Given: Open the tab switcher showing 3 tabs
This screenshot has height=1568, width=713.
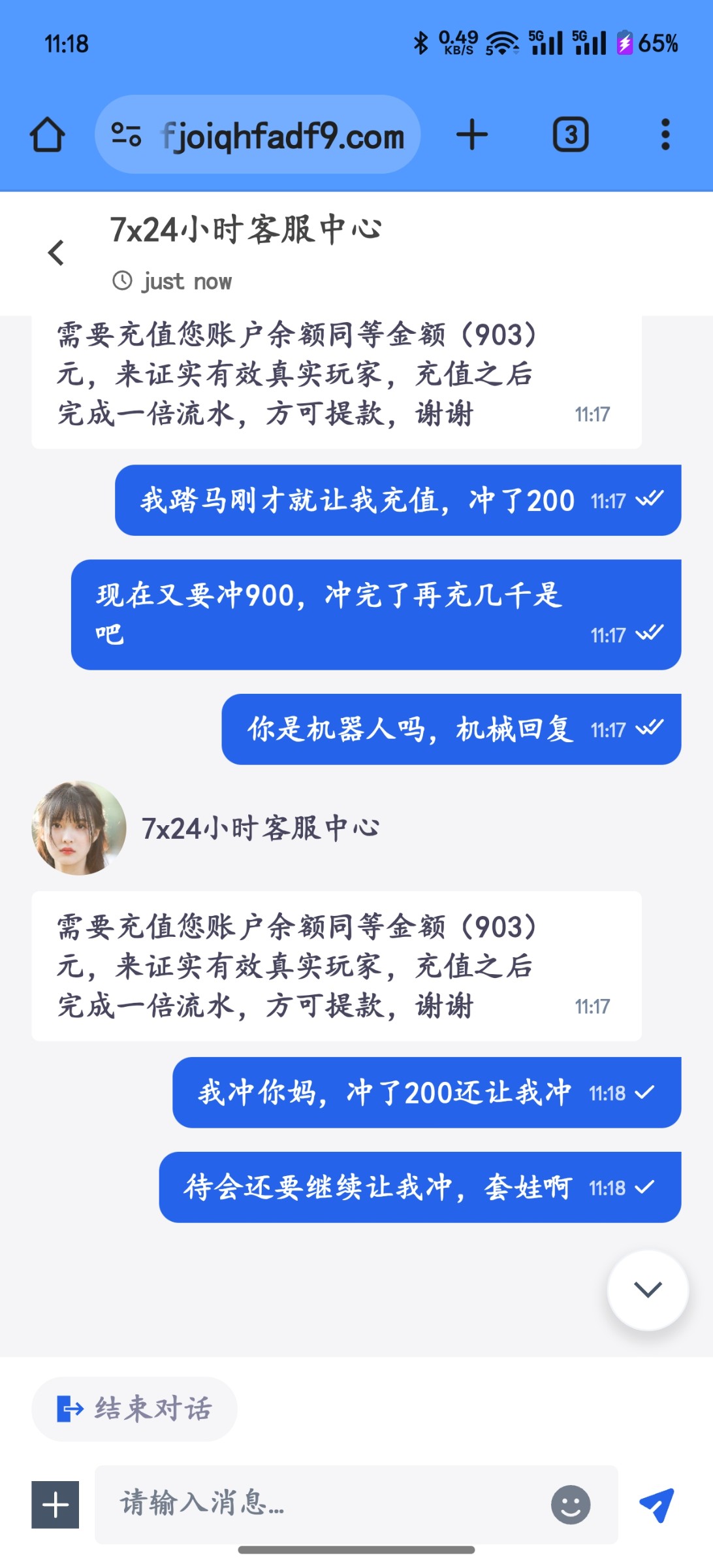Looking at the screenshot, I should tap(571, 135).
